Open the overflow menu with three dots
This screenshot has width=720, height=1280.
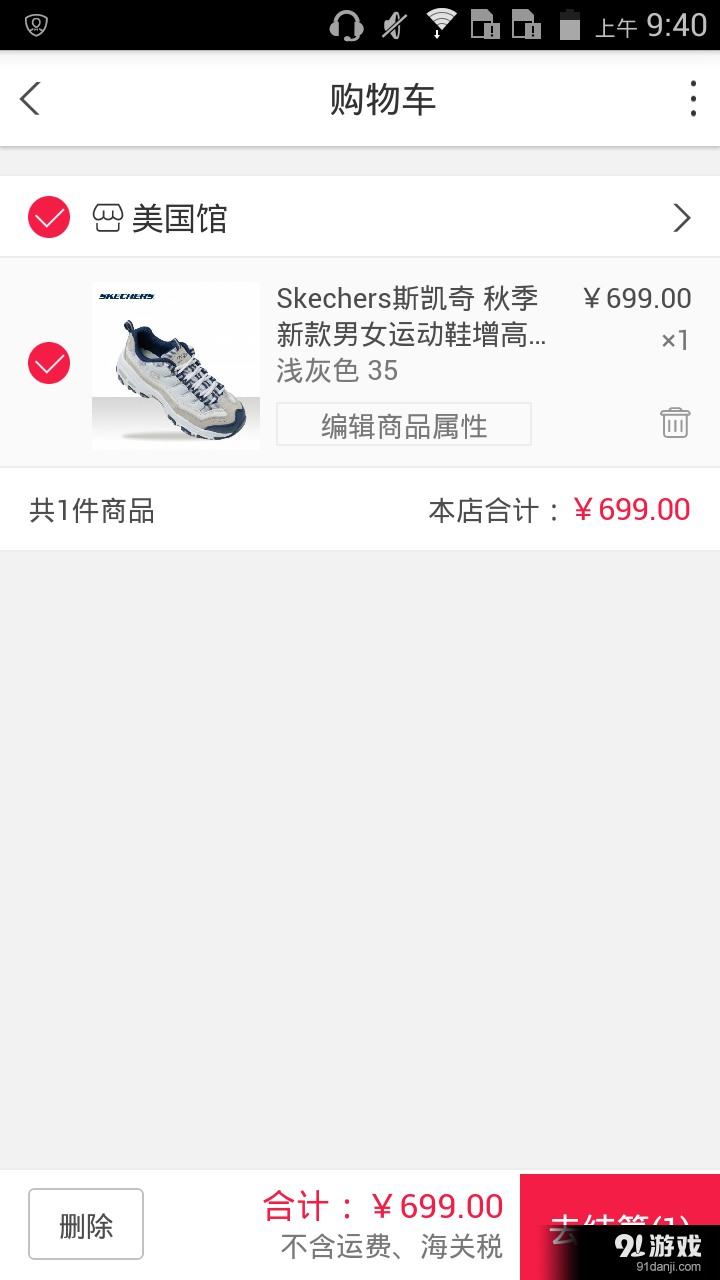pos(693,98)
